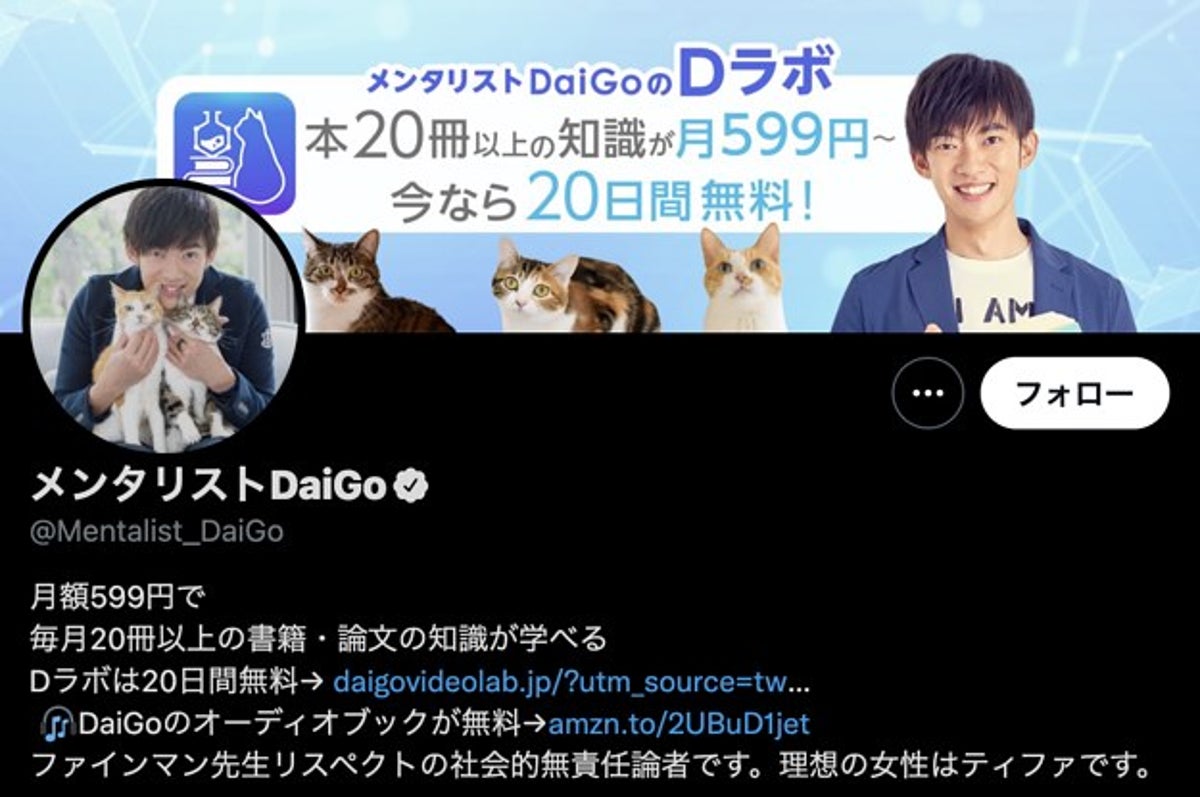Open the amzn.to/2UBuD1jet audiobook link
Viewport: 1200px width, 797px height.
point(679,723)
